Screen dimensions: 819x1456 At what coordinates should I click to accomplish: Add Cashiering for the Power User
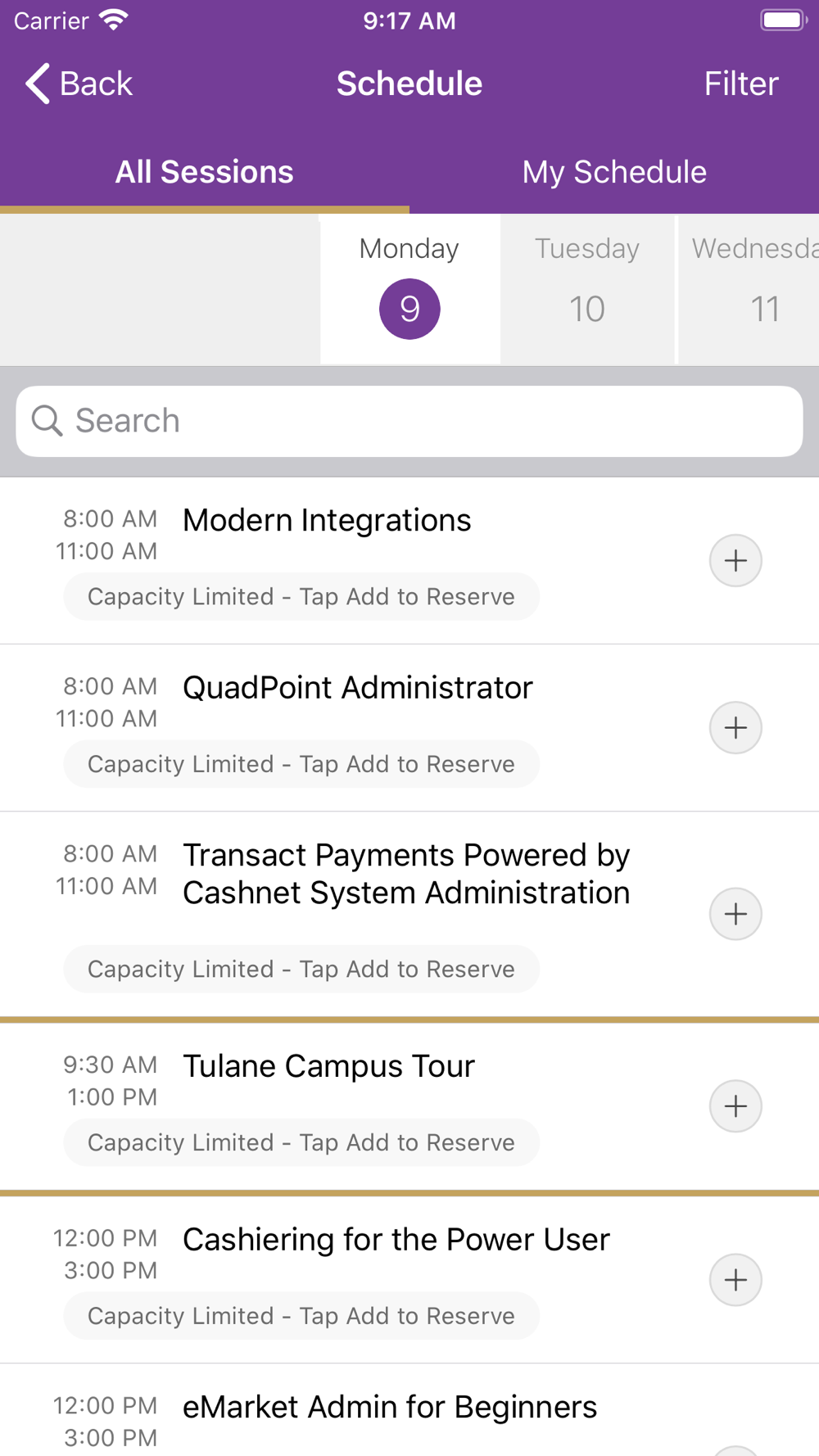tap(735, 1280)
